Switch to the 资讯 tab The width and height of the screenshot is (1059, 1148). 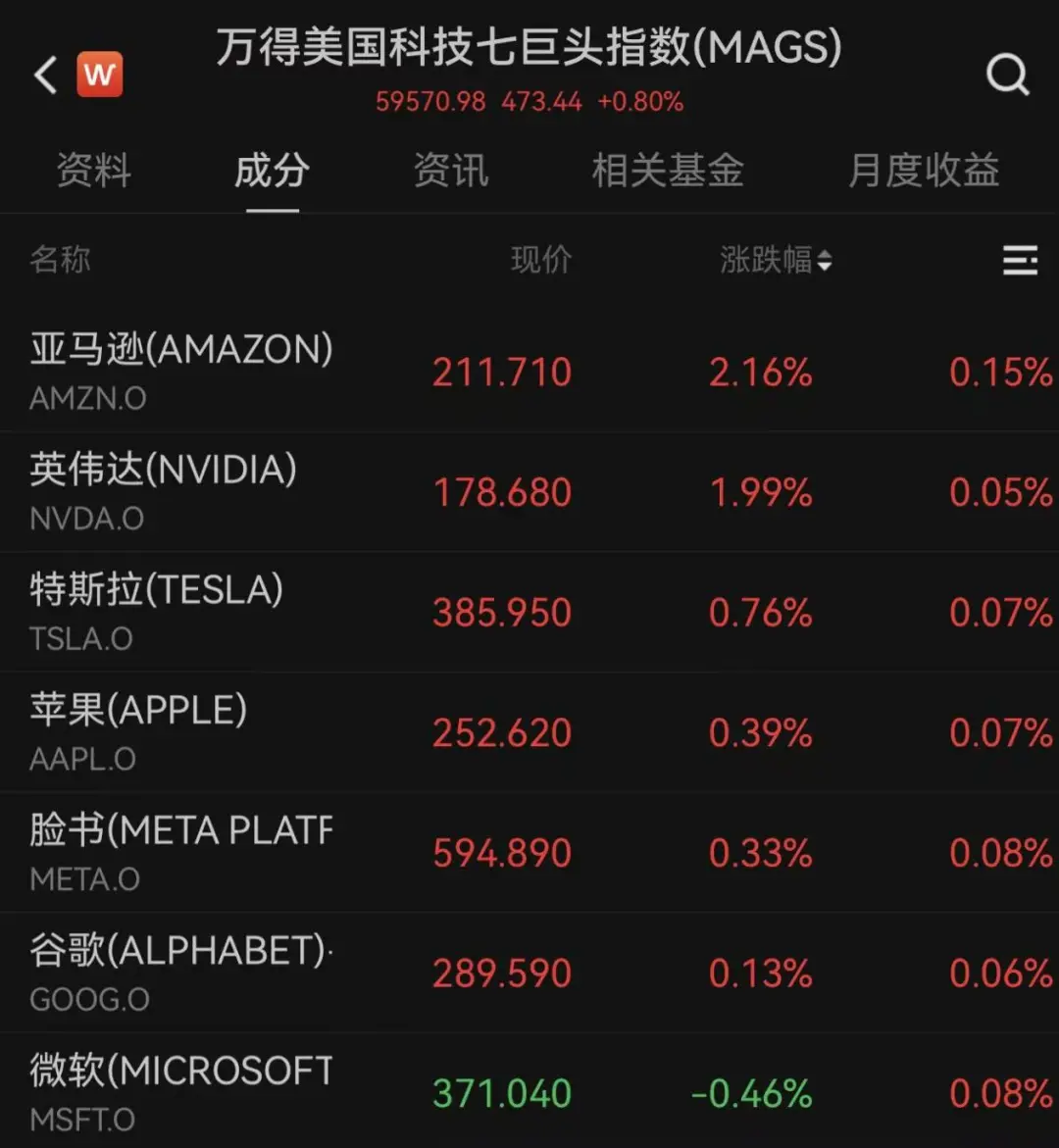(450, 171)
